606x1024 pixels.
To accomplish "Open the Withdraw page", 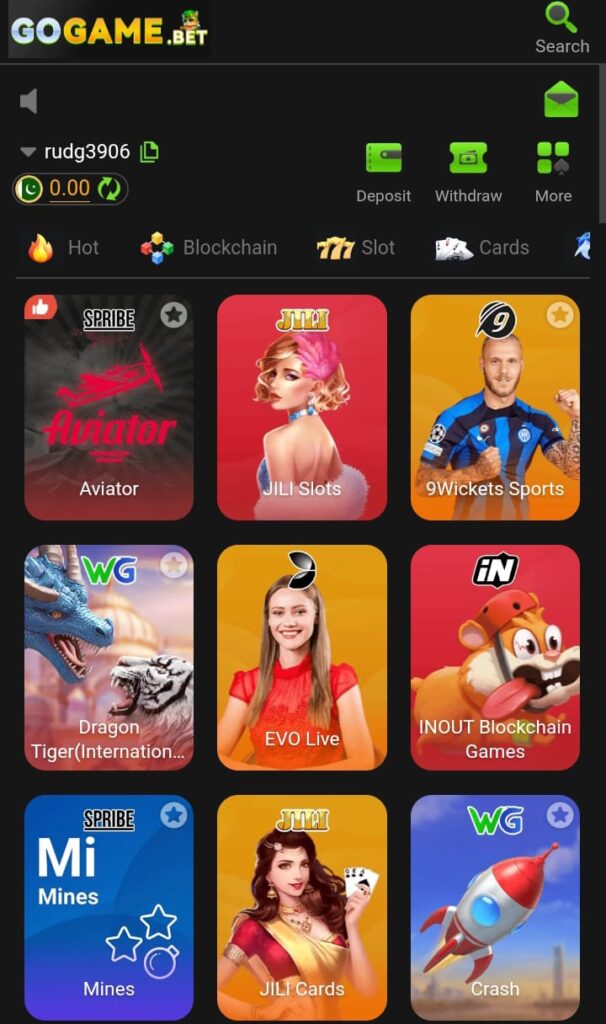I will tap(468, 171).
